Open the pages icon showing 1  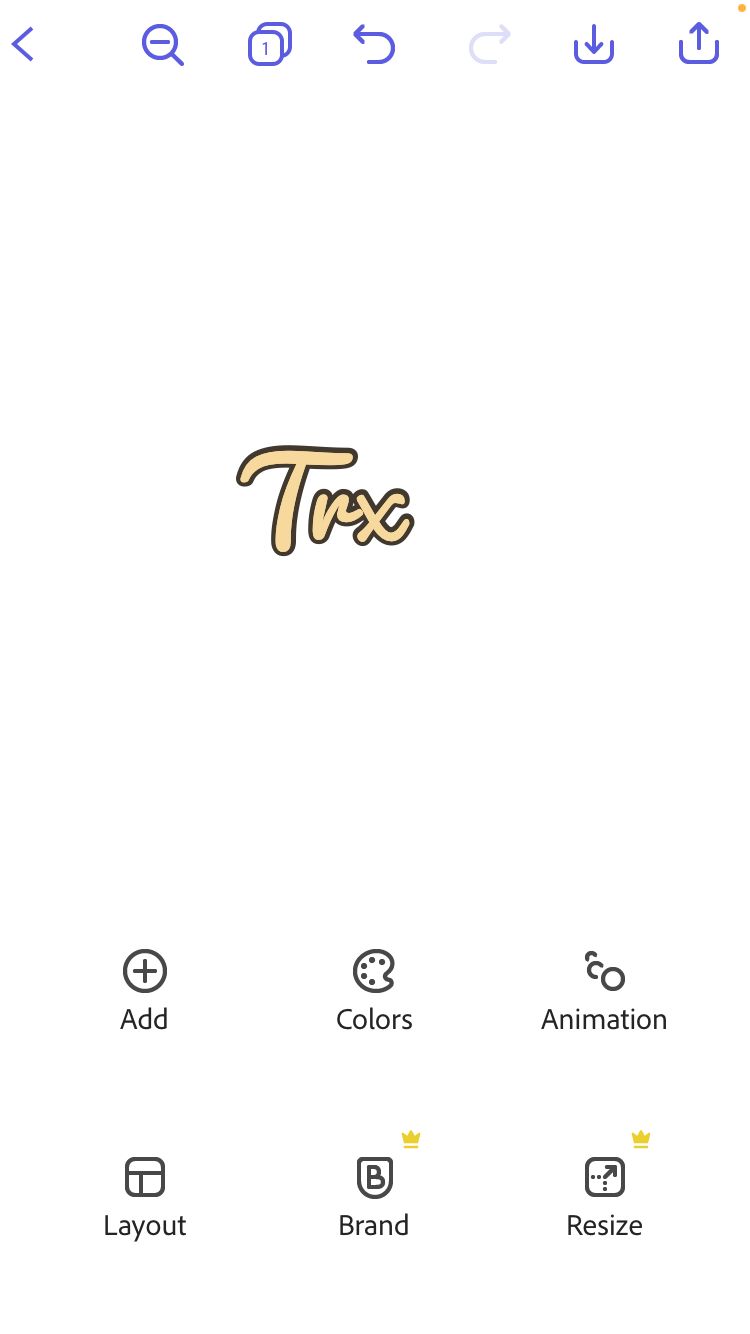click(x=269, y=45)
